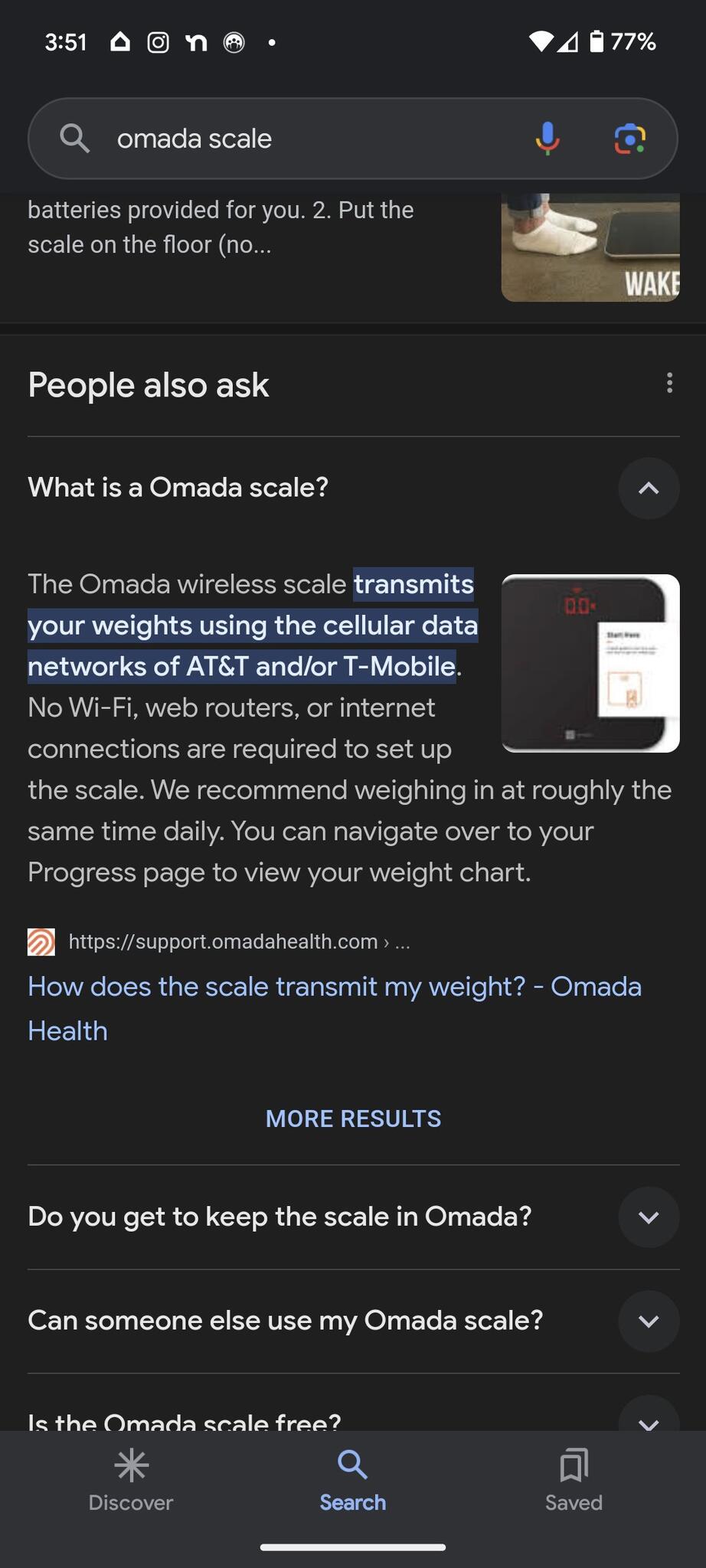Tap the highlighted answer text about cellular data
This screenshot has width=706, height=1568.
(x=253, y=625)
